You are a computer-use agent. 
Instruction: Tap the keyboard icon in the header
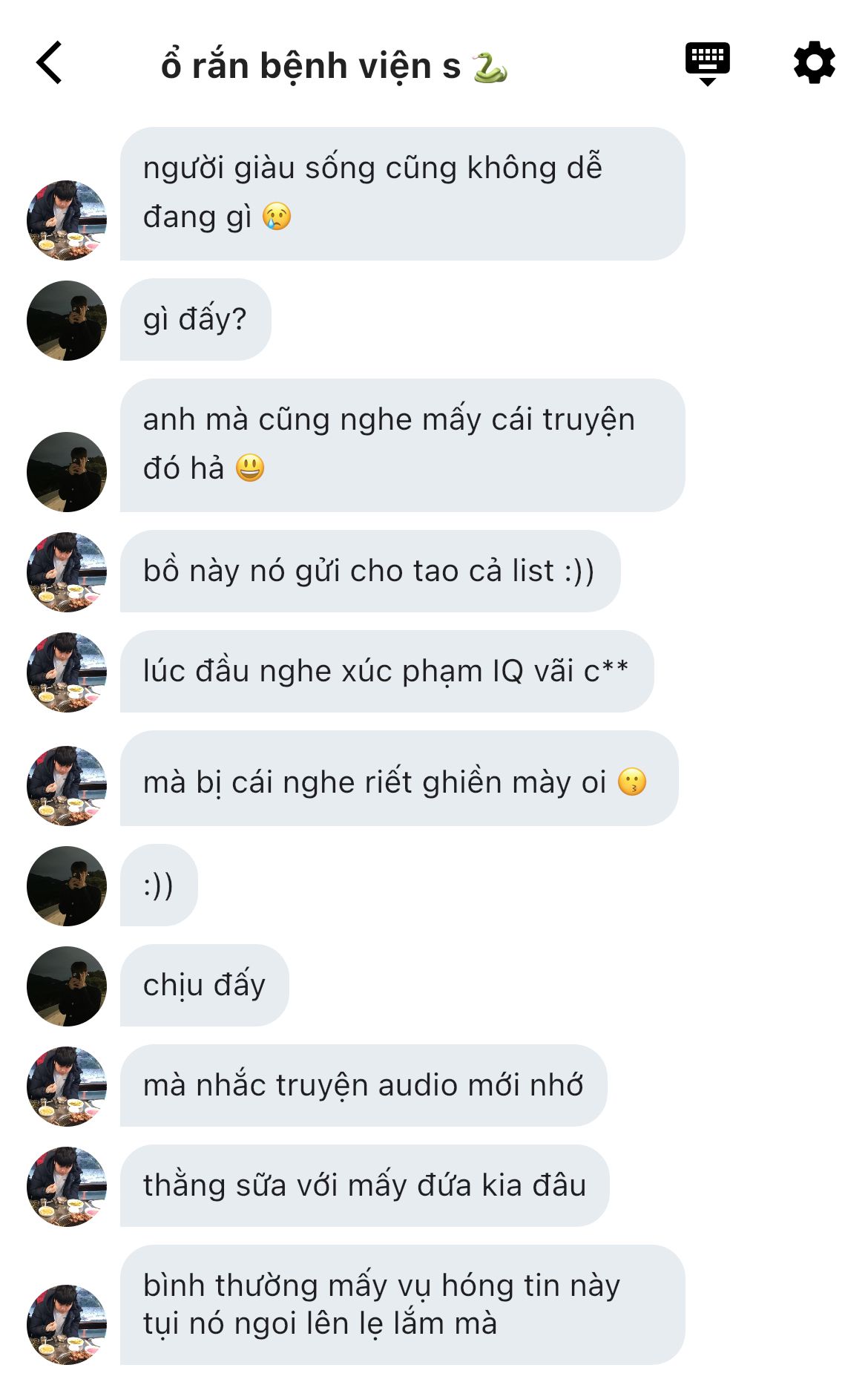point(707,63)
